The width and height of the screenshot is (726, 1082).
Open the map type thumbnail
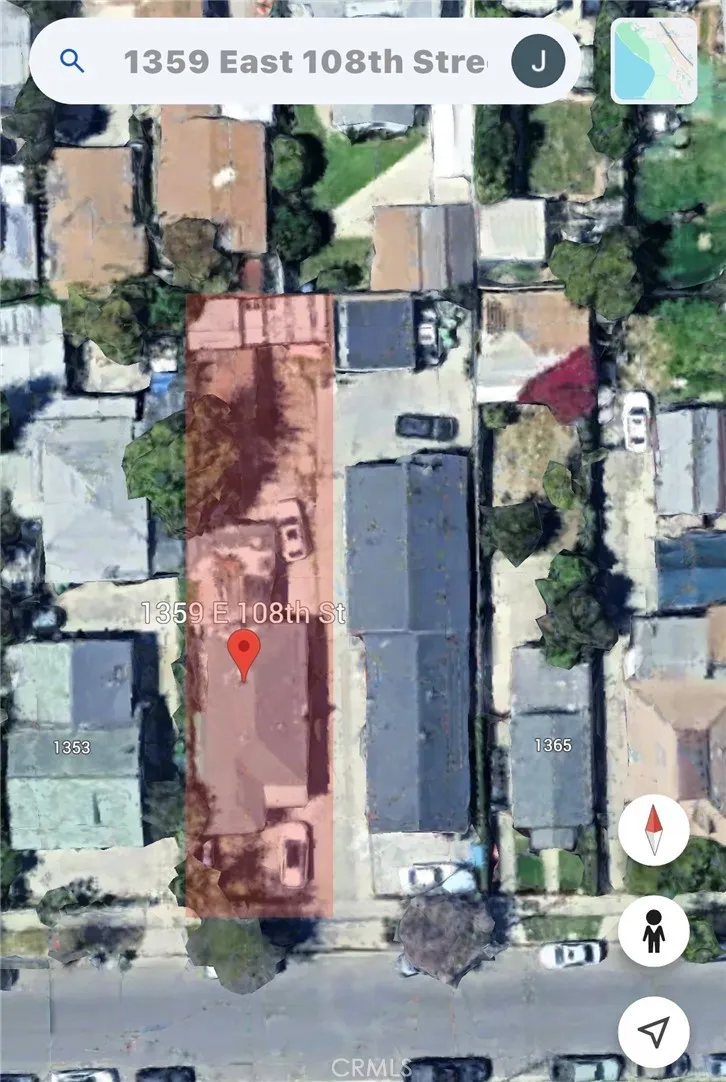[x=654, y=61]
